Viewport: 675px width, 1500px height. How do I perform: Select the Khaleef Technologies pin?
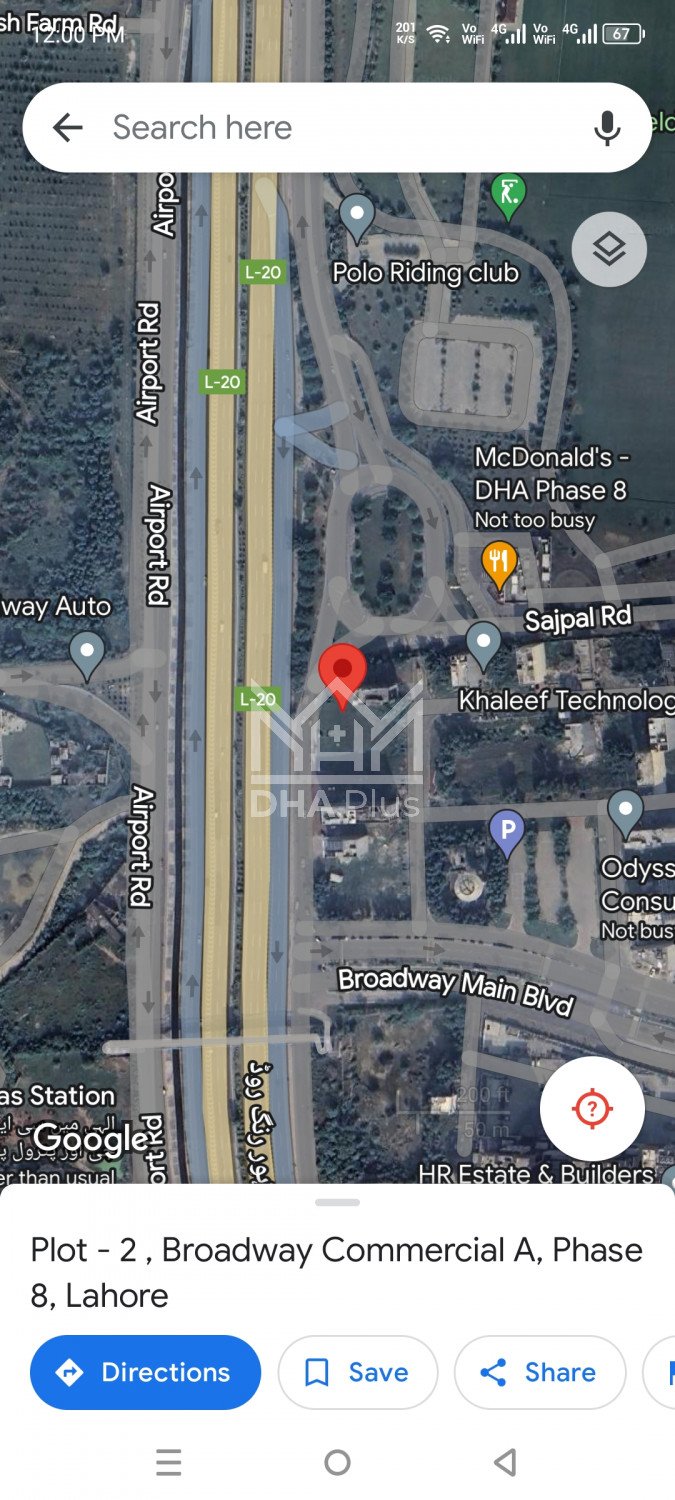pos(484,643)
